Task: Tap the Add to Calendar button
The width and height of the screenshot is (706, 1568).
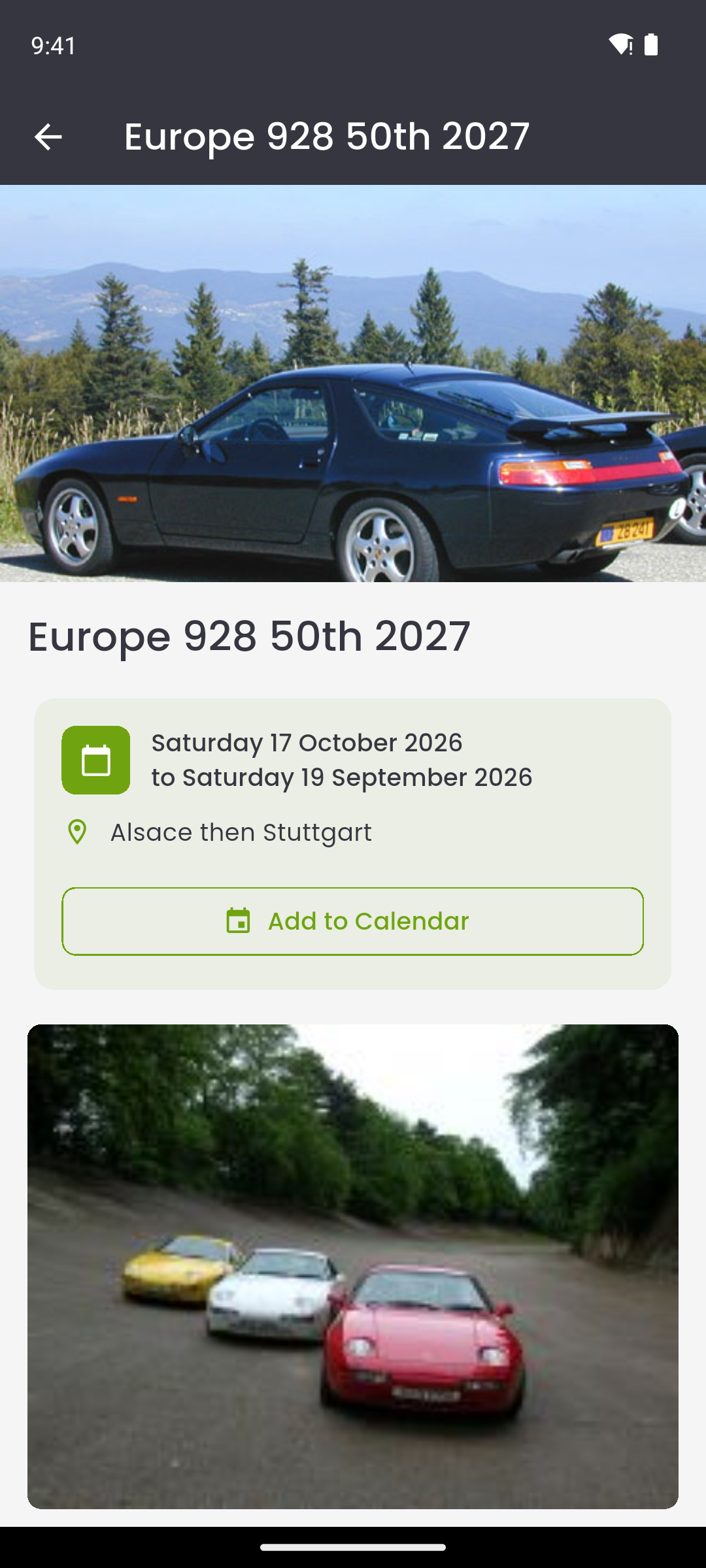Action: (352, 921)
